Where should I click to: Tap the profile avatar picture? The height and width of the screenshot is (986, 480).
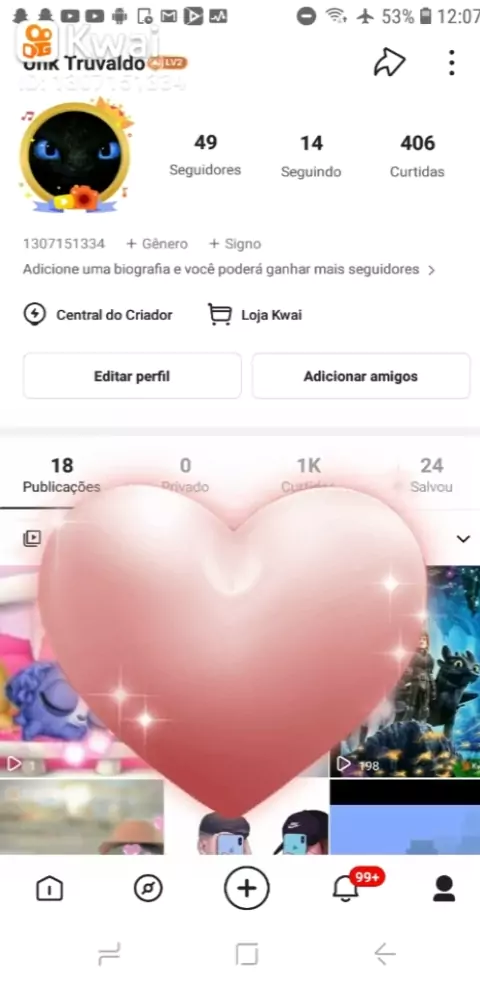(75, 154)
